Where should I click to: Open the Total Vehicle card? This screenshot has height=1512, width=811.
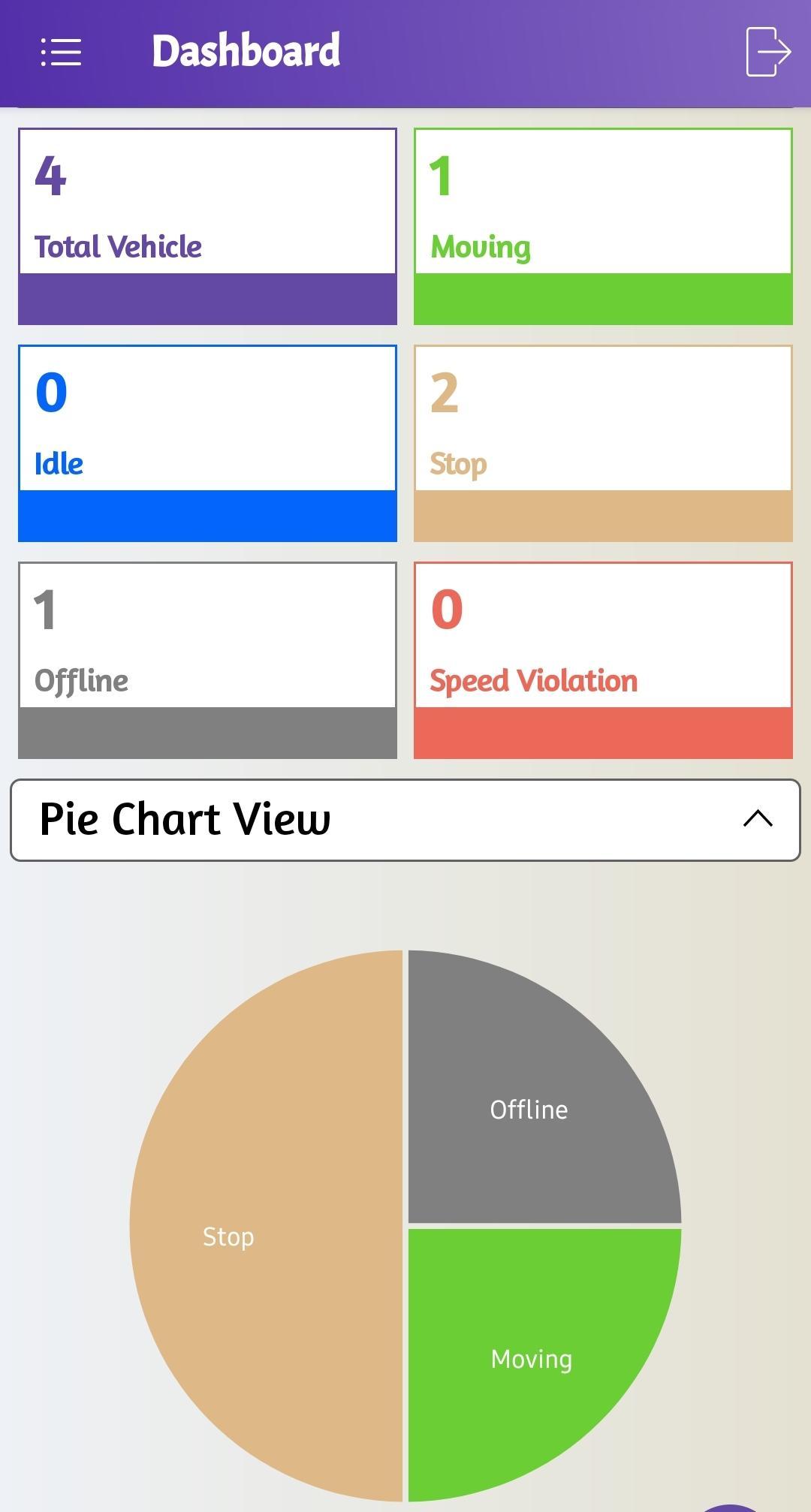pyautogui.click(x=207, y=226)
